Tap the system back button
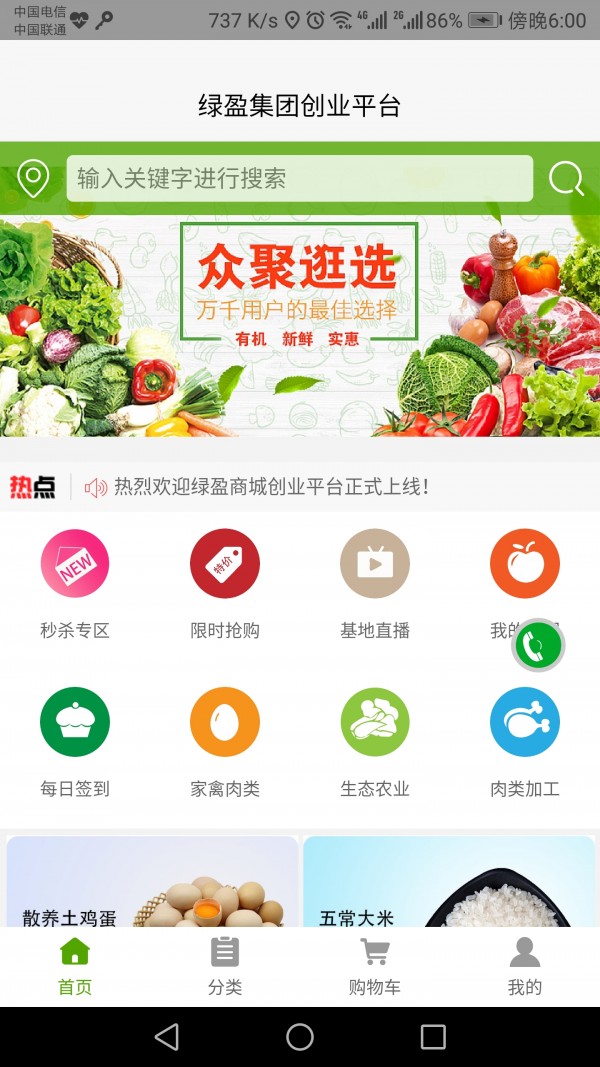600x1067 pixels. click(167, 1036)
